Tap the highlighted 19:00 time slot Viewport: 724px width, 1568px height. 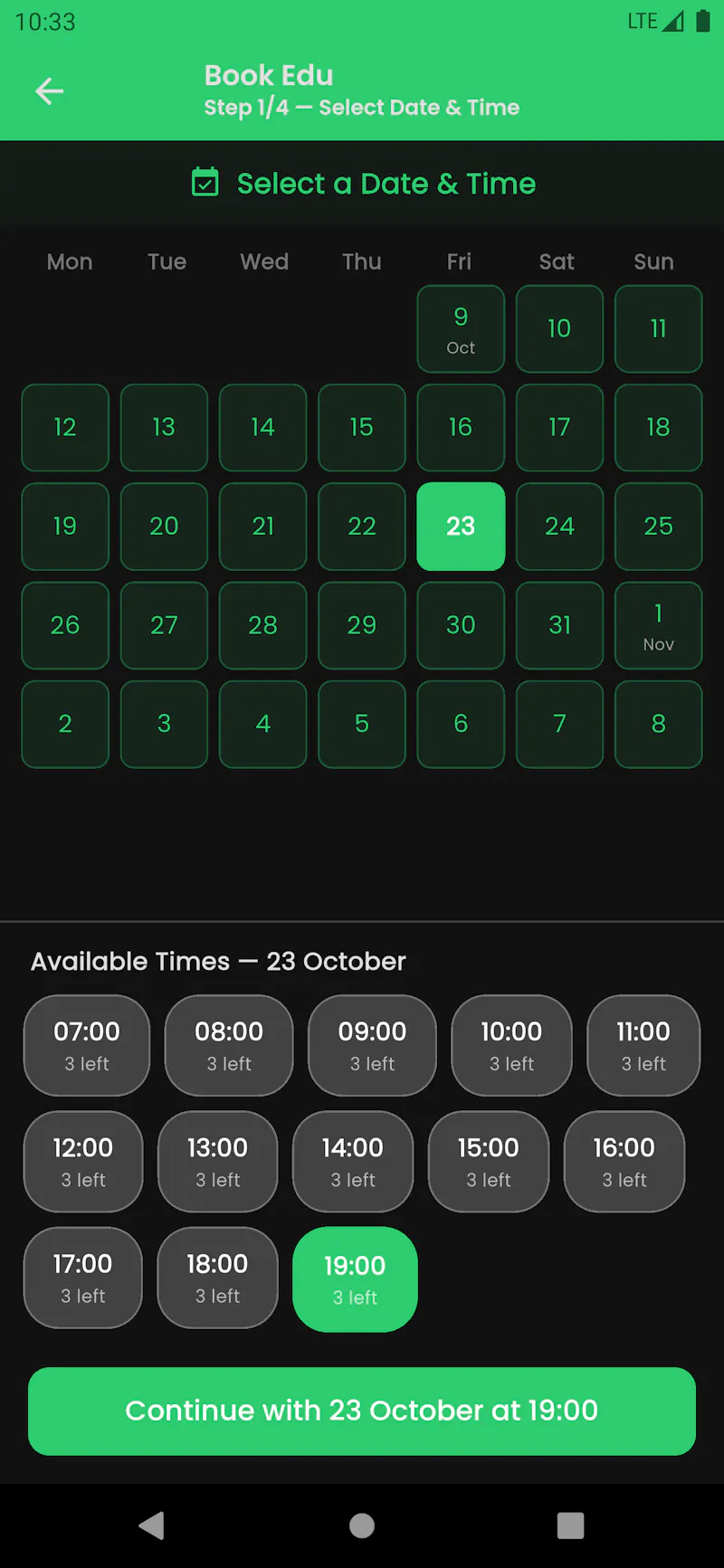pos(355,1279)
